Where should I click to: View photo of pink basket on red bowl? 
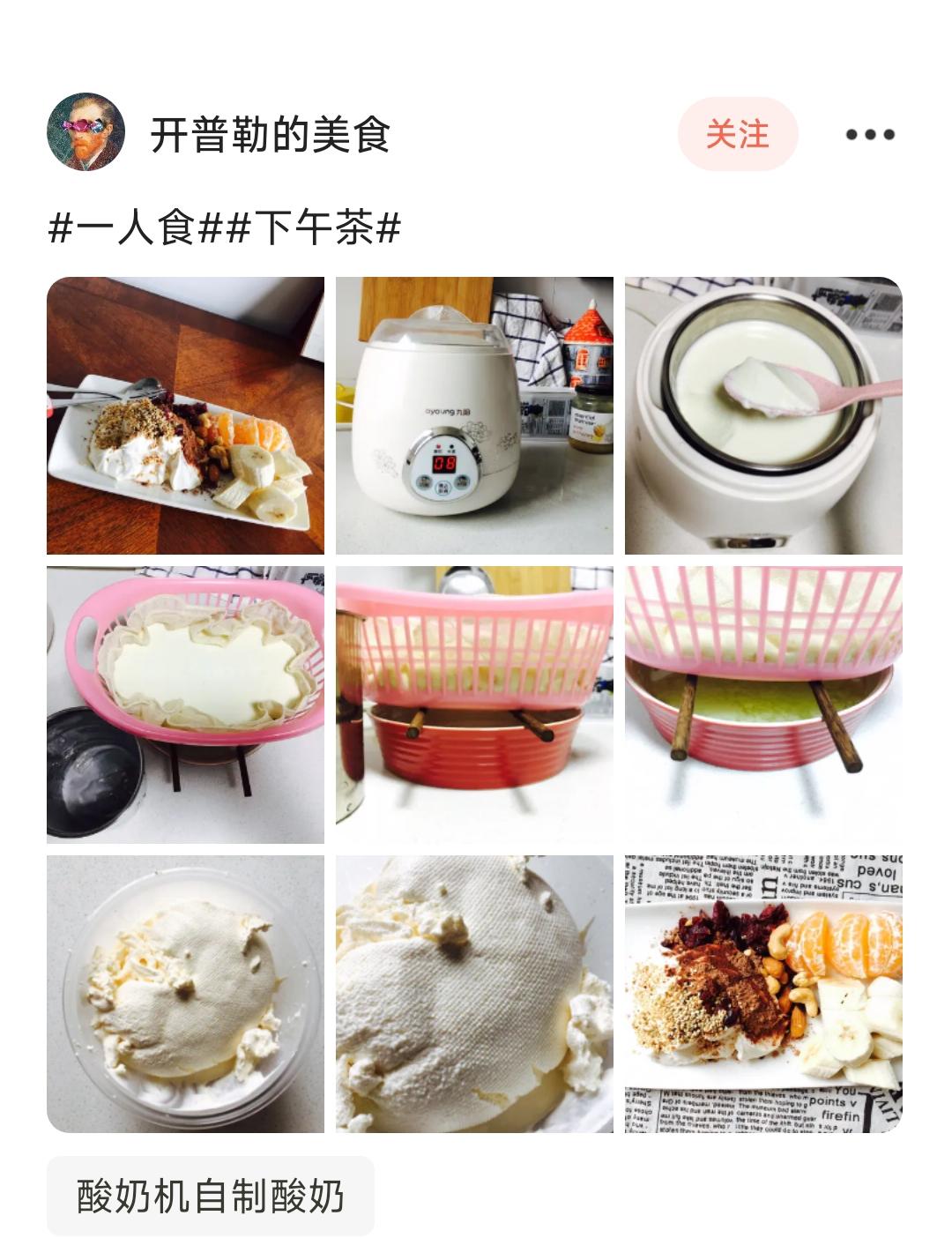(x=474, y=705)
